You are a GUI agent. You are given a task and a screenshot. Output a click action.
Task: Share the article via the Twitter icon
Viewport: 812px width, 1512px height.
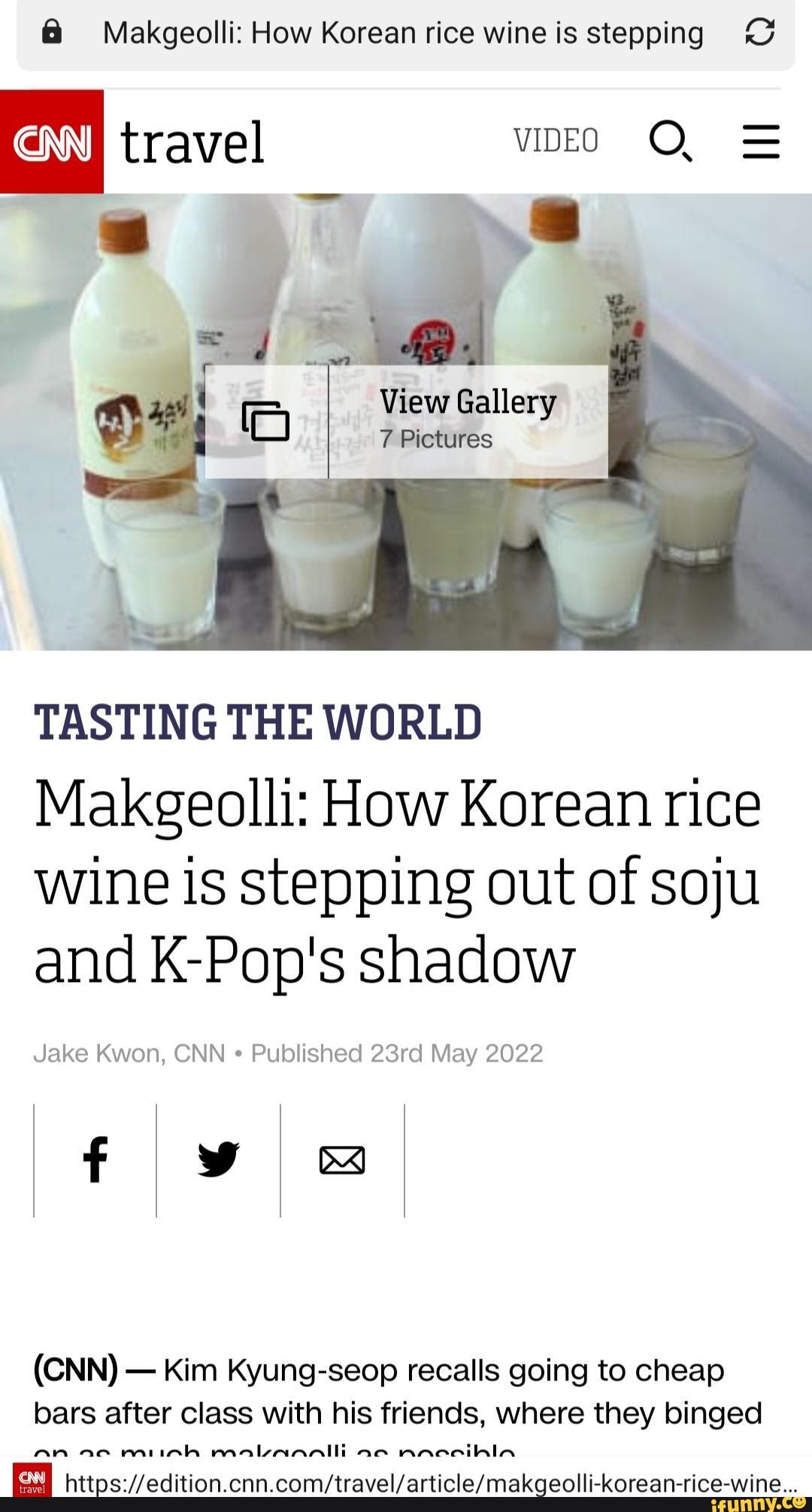(219, 1158)
